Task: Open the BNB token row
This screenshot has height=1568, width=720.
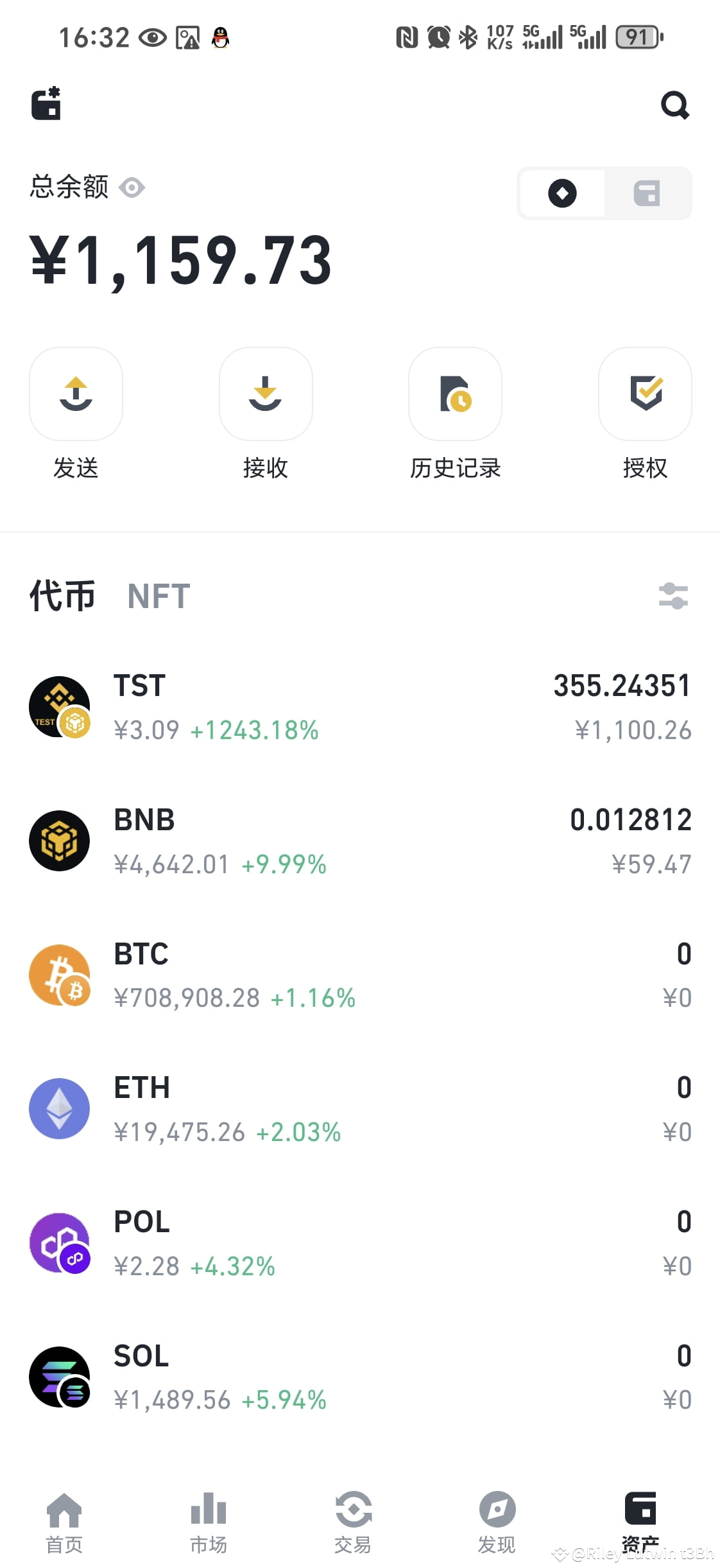Action: 360,841
